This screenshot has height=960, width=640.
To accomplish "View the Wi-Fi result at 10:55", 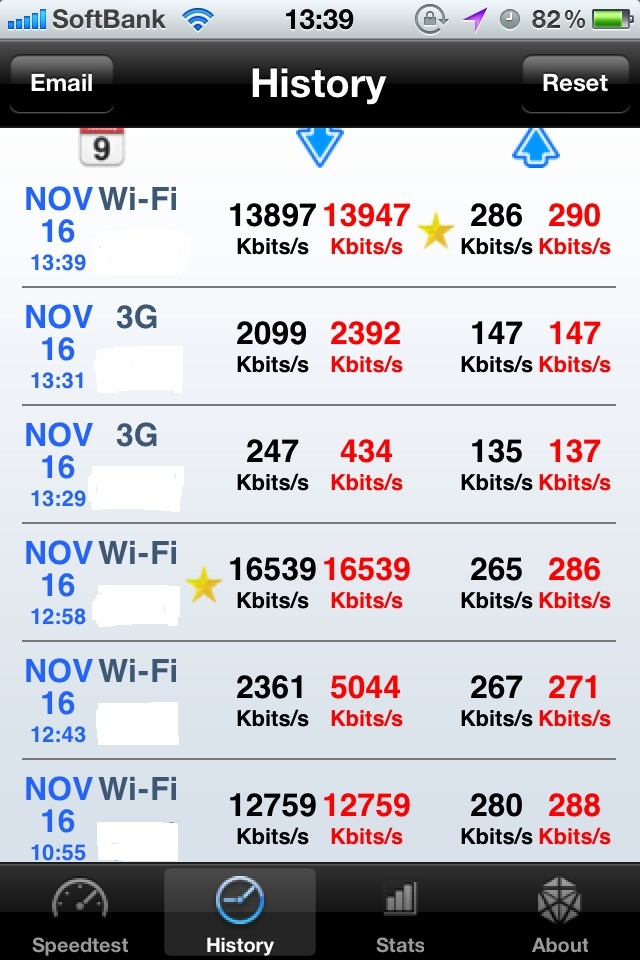I will coord(320,817).
